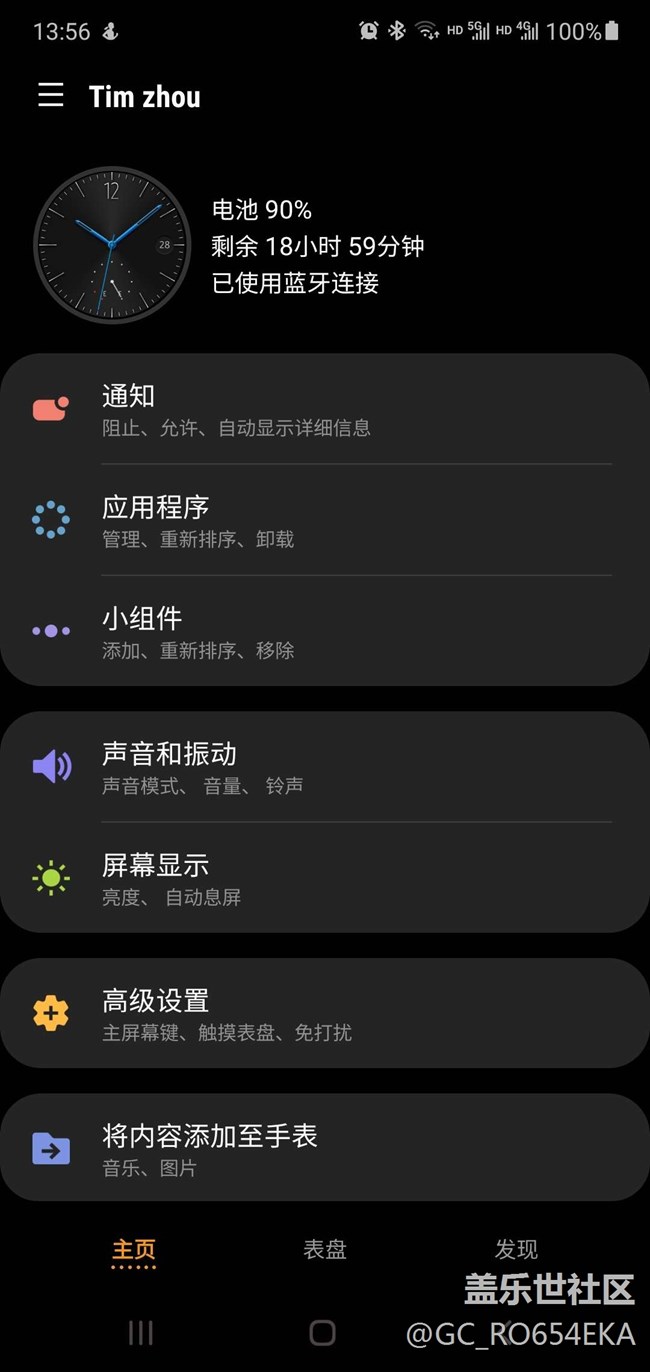
Task: Open 高级设置
Action: click(x=324, y=1013)
